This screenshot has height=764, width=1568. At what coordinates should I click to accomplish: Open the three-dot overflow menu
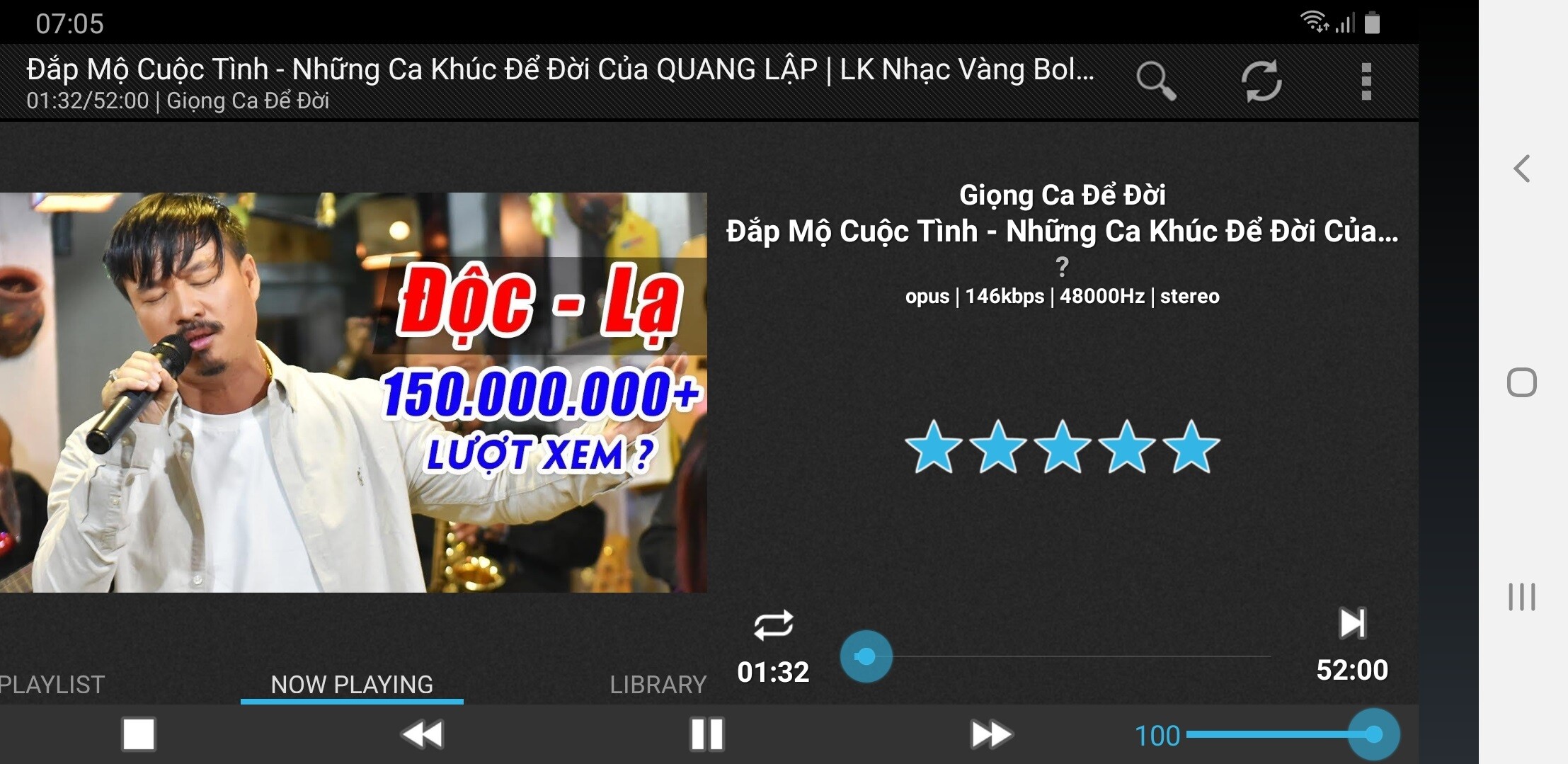coord(1366,81)
